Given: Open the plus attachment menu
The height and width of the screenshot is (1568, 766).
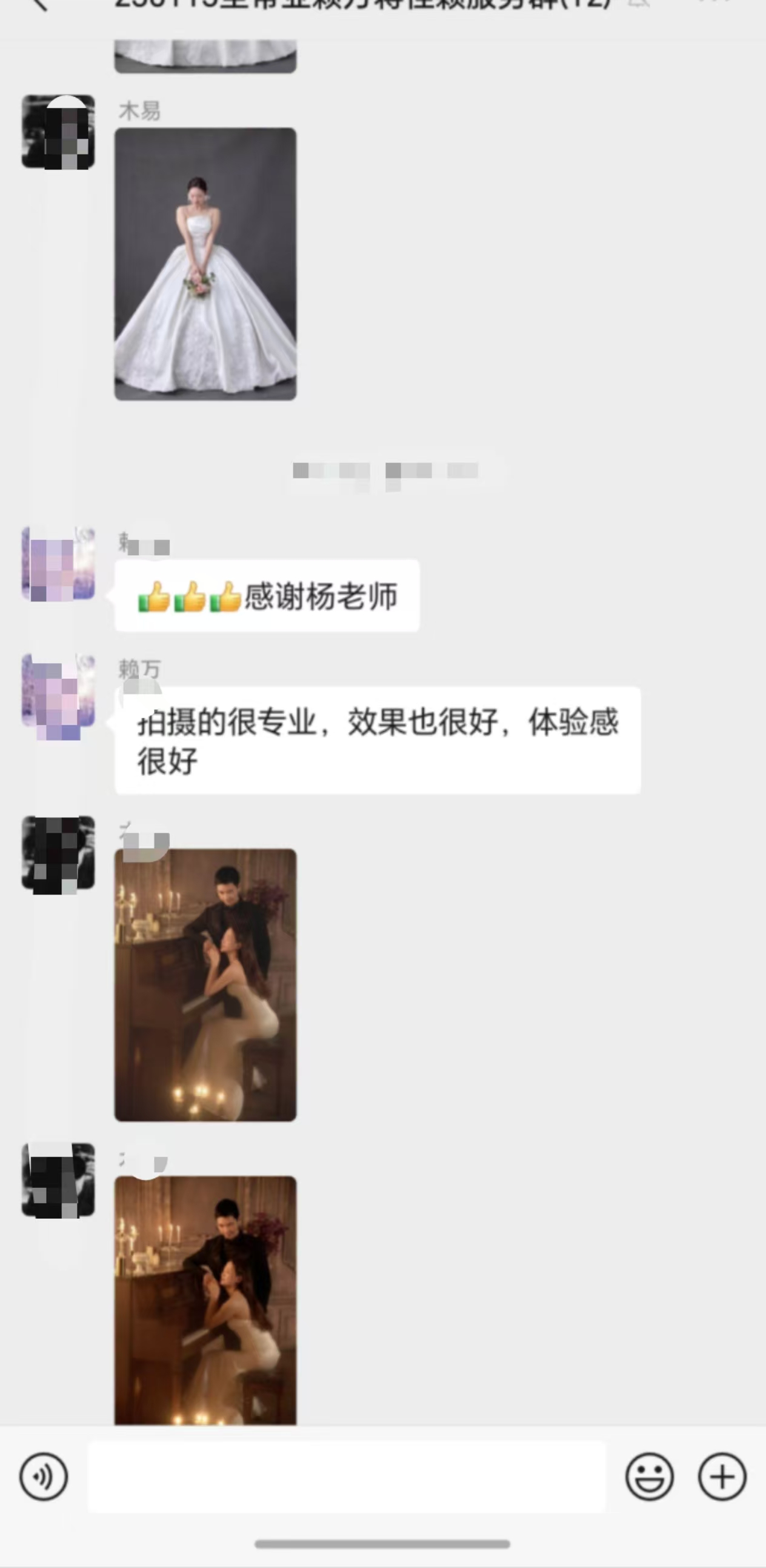Looking at the screenshot, I should click(722, 1476).
